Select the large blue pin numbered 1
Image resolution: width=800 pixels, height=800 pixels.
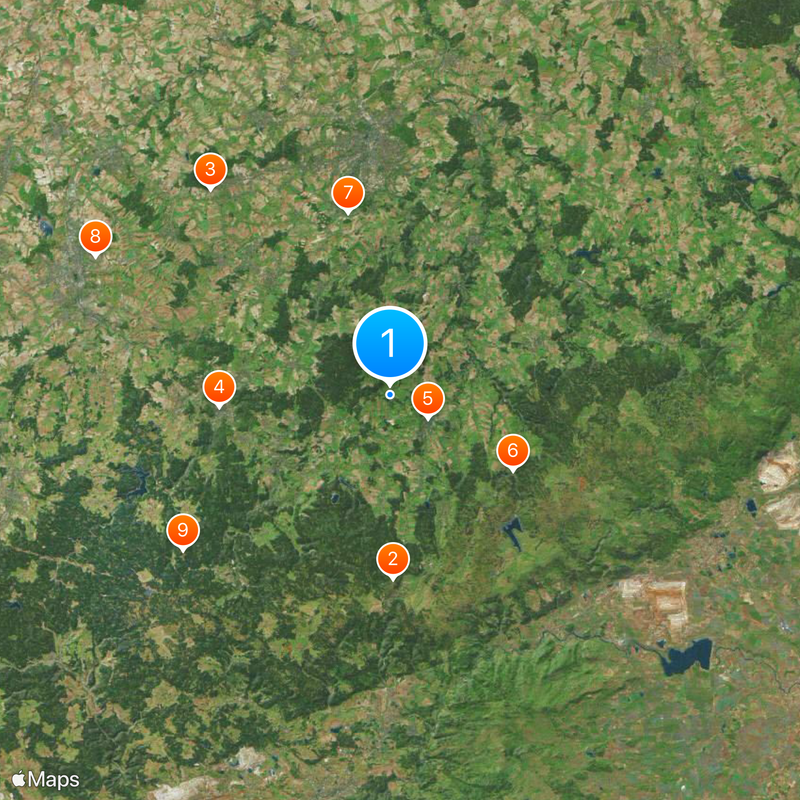pos(390,343)
